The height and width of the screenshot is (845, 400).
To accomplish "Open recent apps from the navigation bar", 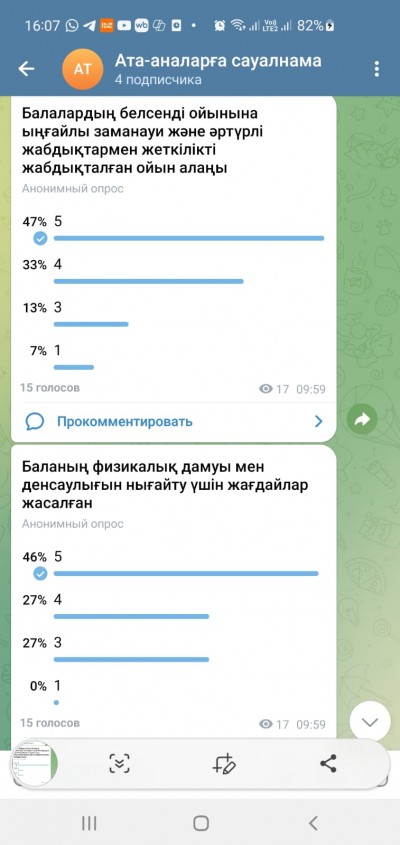I will 89,823.
